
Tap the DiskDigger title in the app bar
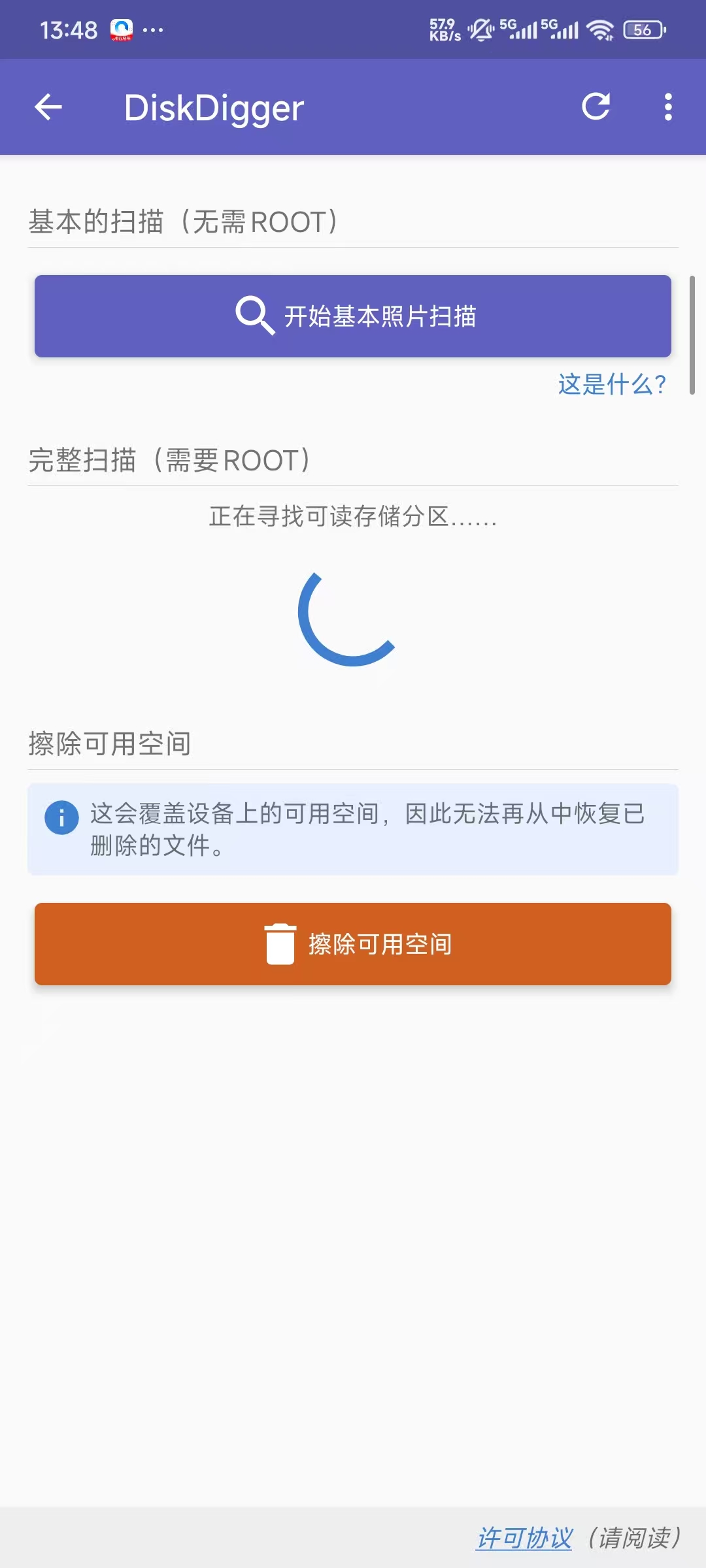coord(213,107)
